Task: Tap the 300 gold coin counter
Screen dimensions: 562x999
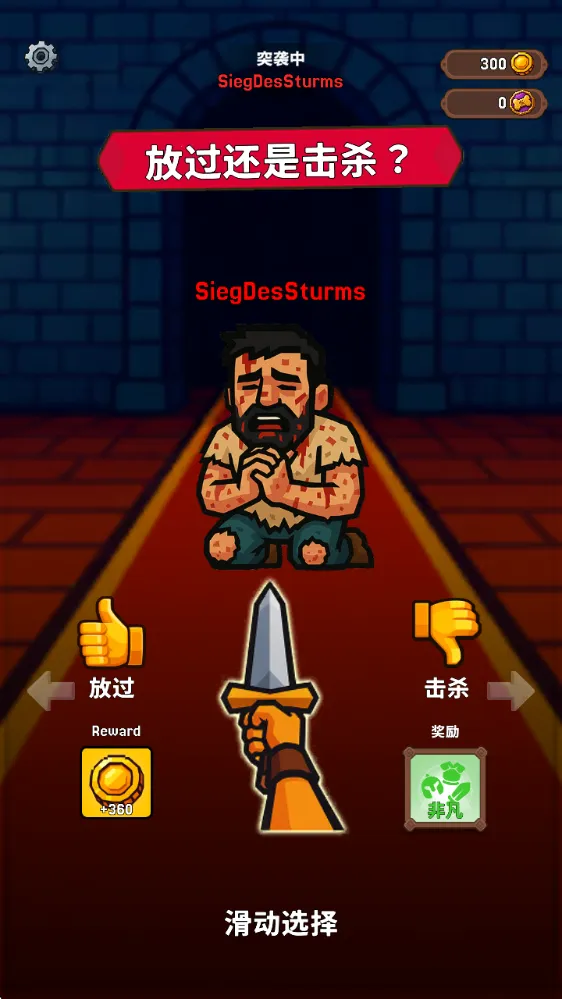Action: (x=494, y=64)
